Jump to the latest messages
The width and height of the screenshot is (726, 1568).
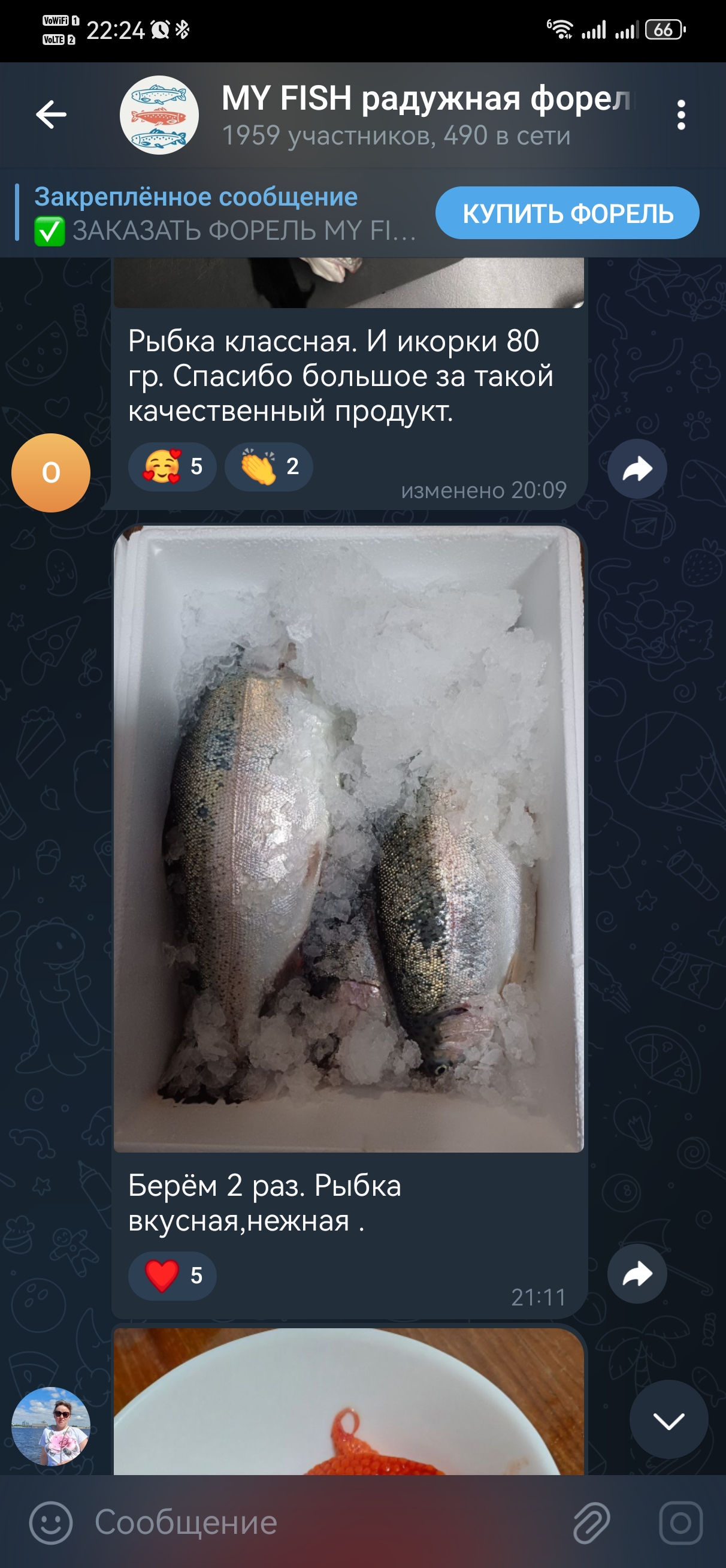[668, 1420]
